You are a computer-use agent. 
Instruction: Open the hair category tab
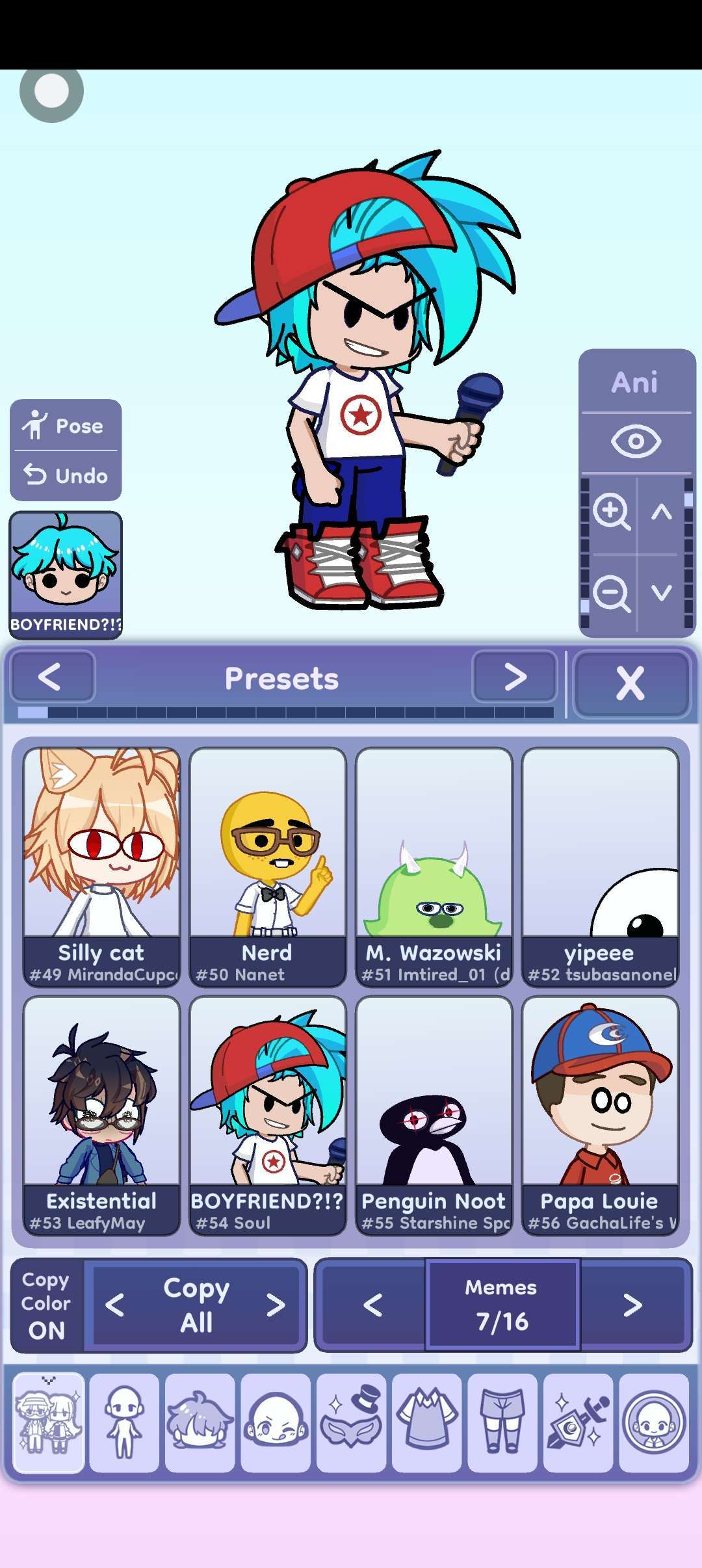pyautogui.click(x=200, y=1422)
